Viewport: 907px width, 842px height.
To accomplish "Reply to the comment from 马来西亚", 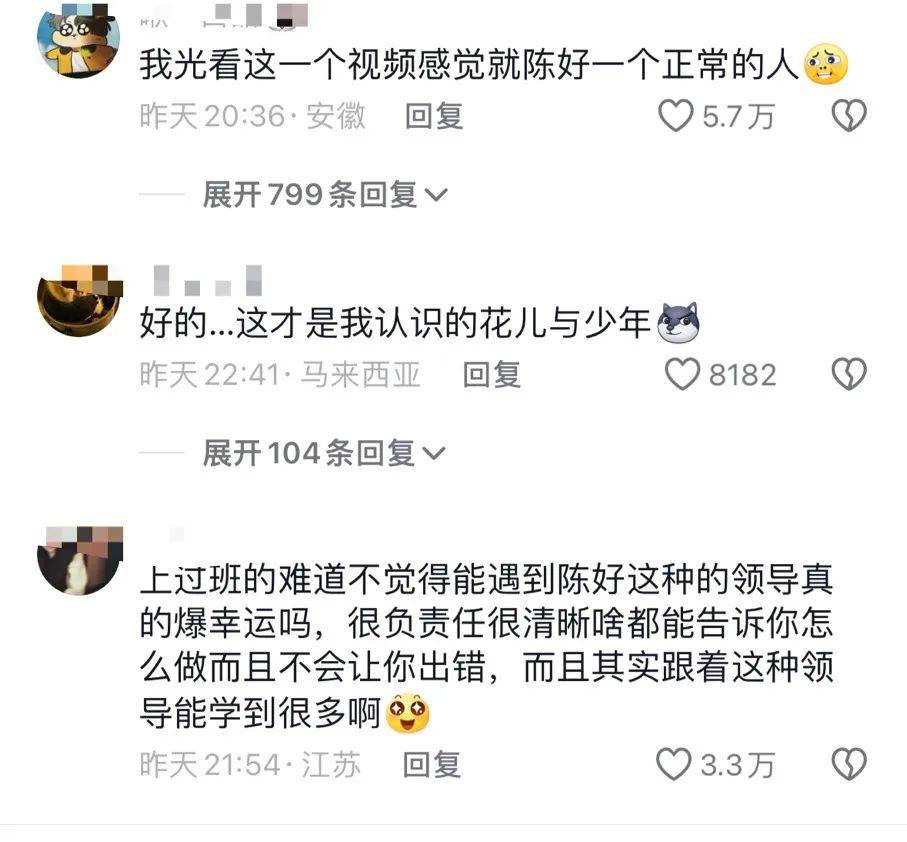I will coord(491,375).
